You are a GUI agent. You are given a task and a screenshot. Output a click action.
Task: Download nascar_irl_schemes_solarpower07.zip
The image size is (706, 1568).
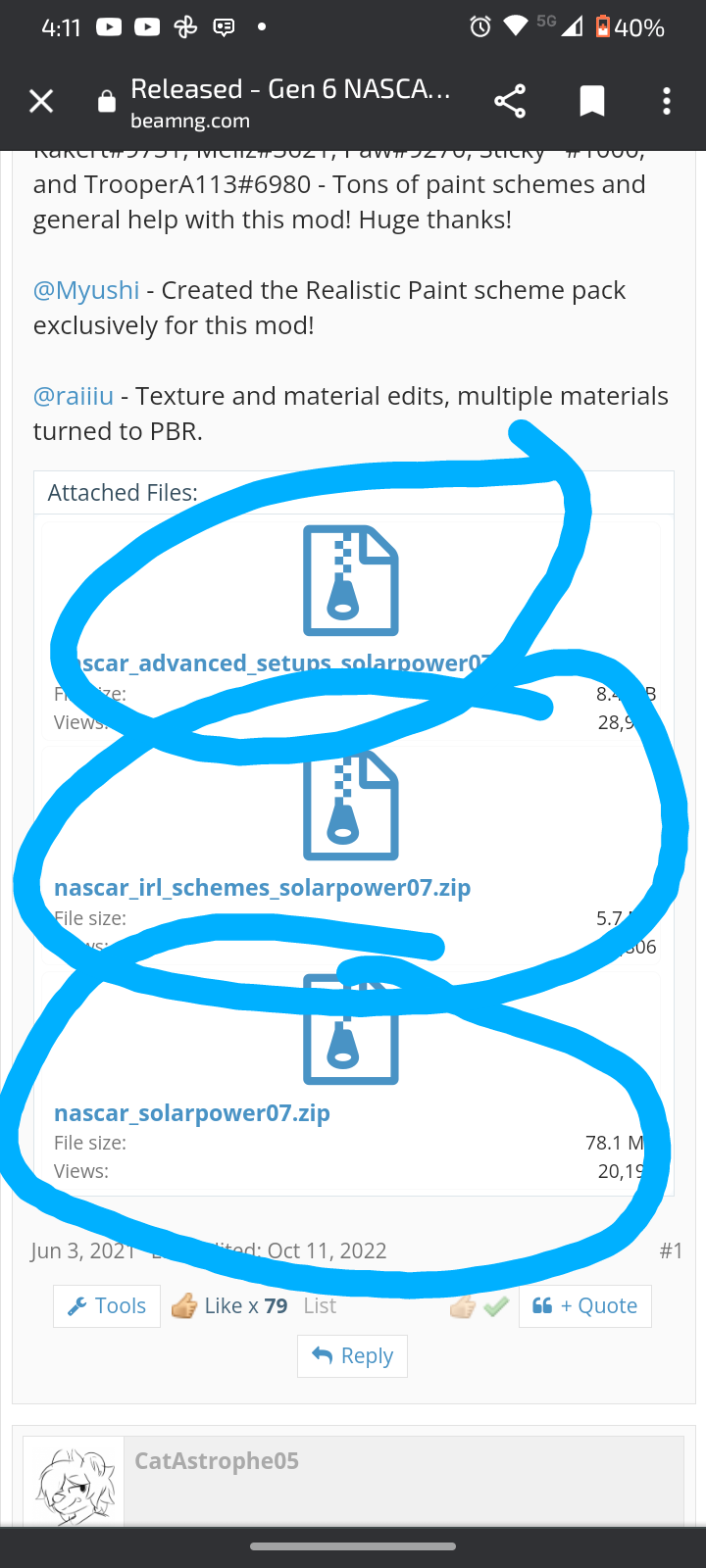(x=263, y=888)
